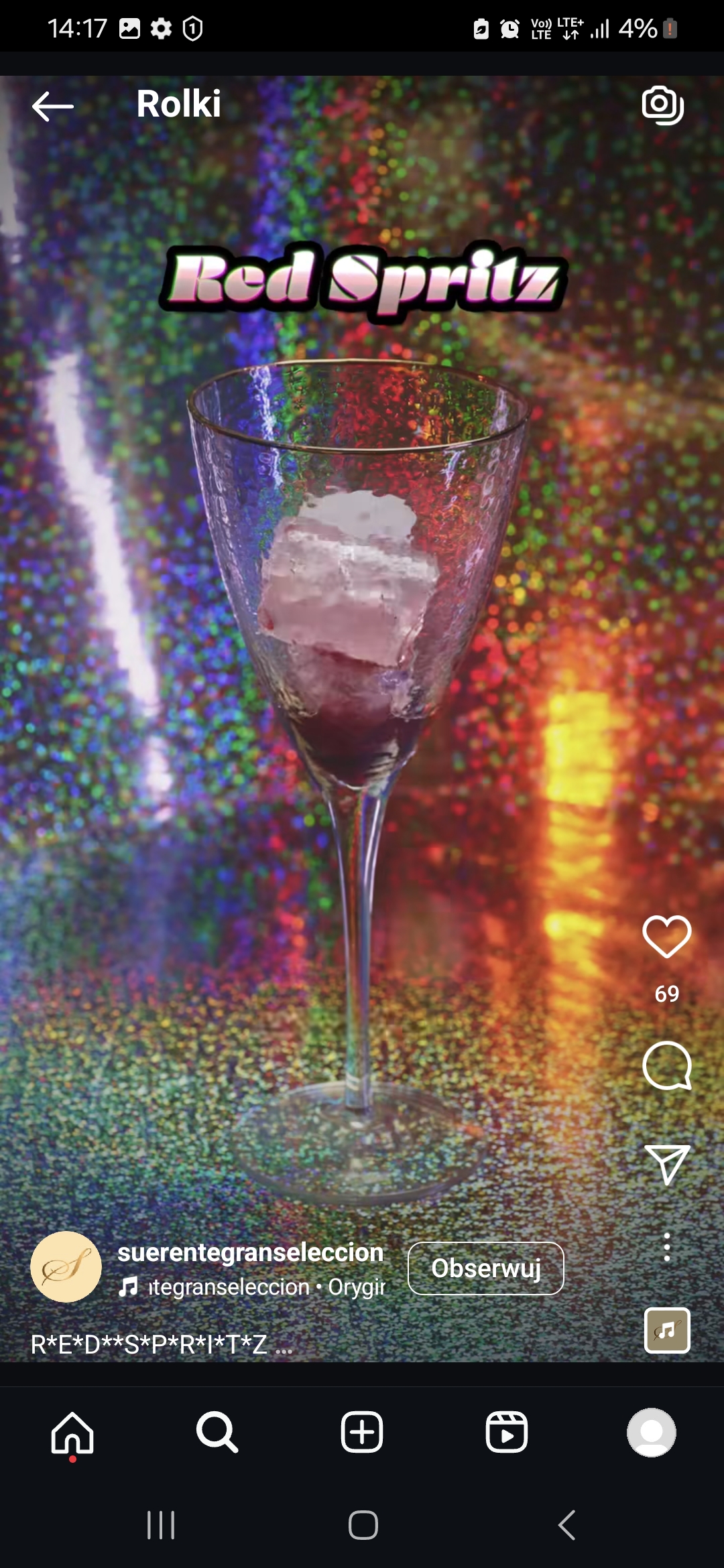This screenshot has width=724, height=1568.
Task: Open the camera to create a reel
Action: coord(662,105)
